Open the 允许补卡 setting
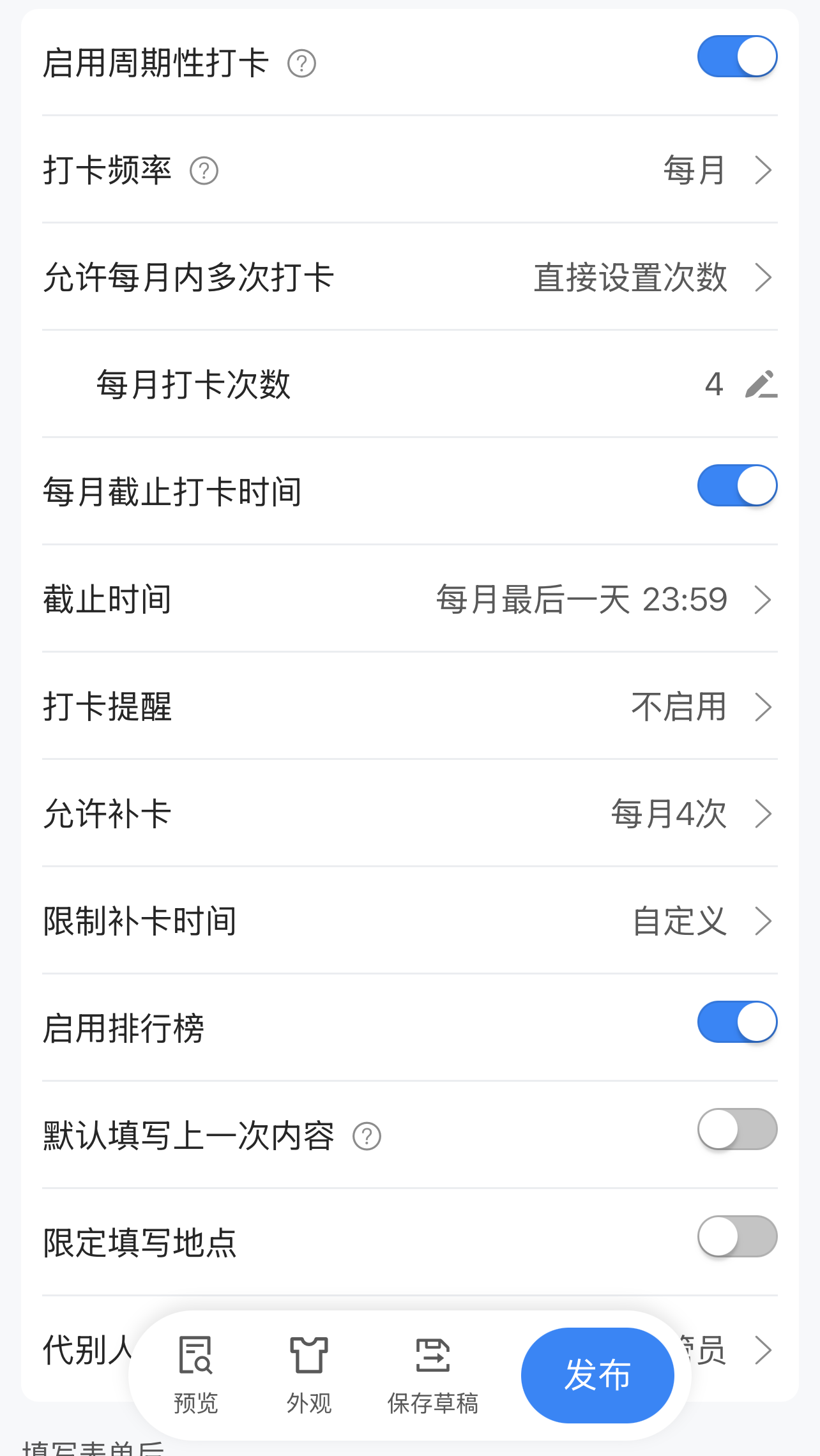Image resolution: width=820 pixels, height=1456 pixels. pyautogui.click(x=410, y=814)
